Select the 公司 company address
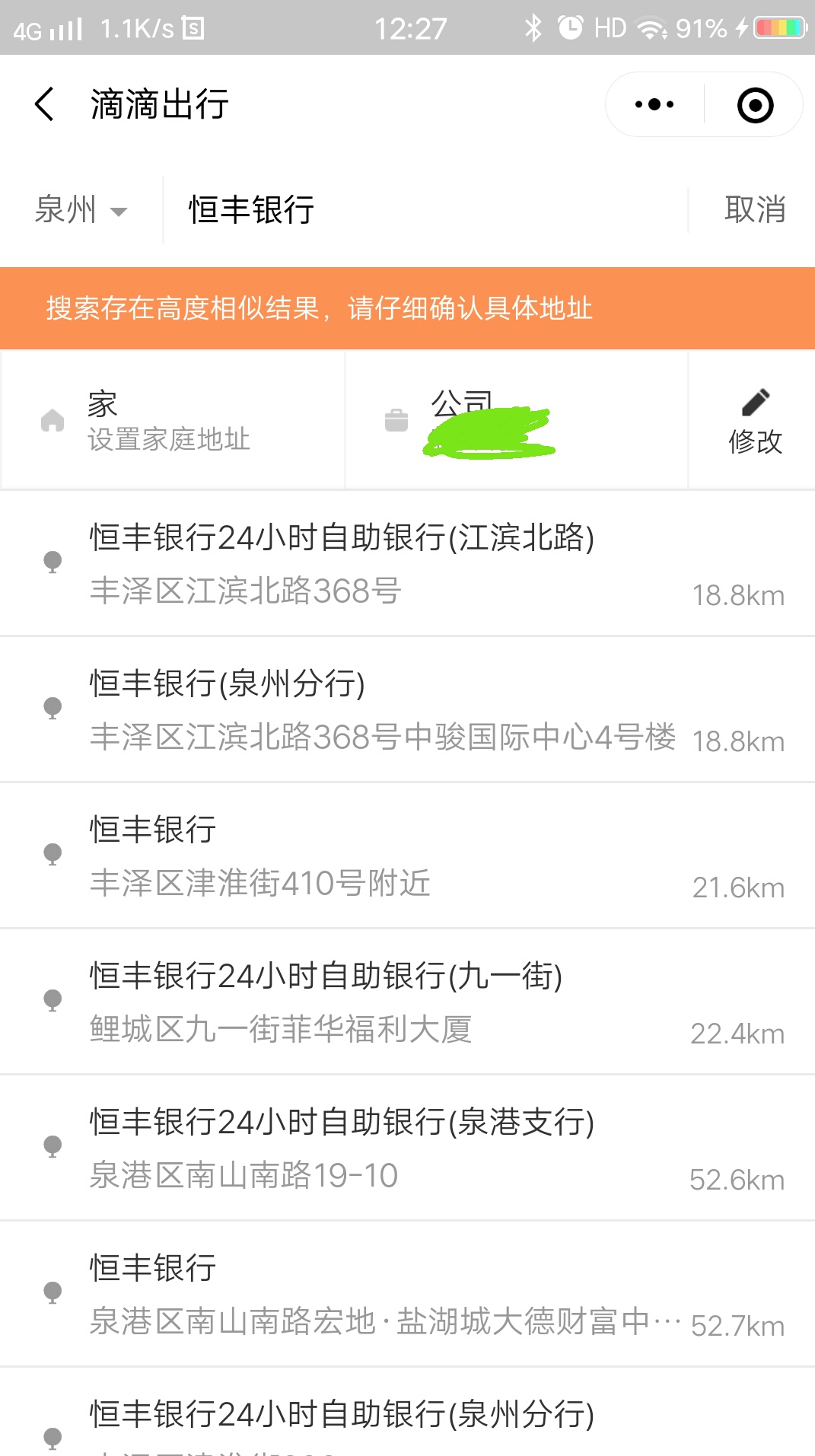This screenshot has height=1456, width=815. [516, 420]
